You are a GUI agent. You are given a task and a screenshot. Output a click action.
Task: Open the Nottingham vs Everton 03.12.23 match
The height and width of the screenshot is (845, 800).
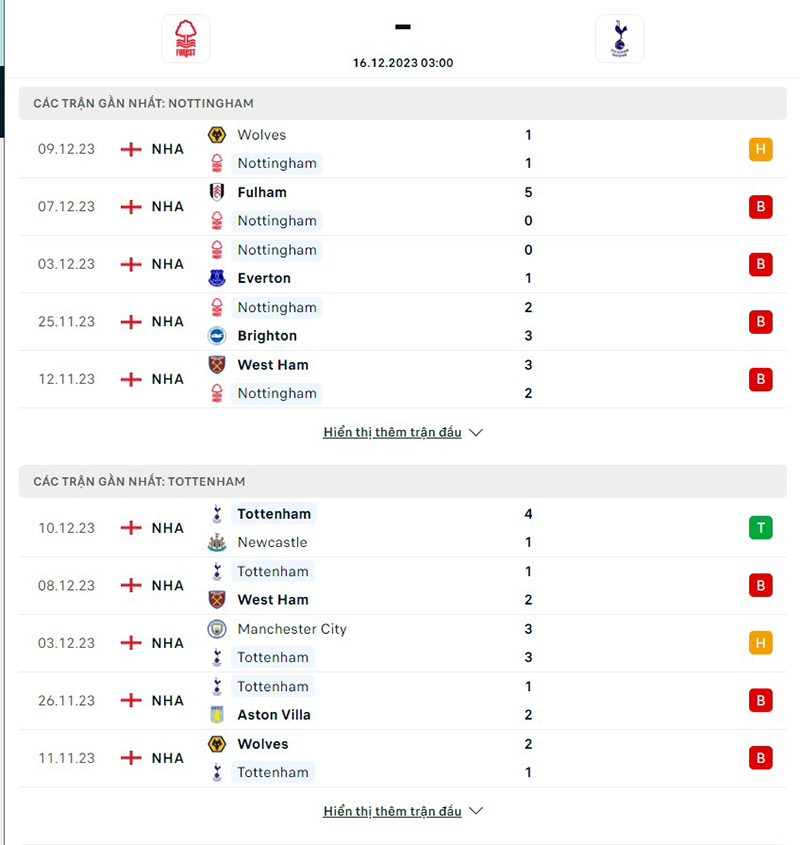point(400,264)
